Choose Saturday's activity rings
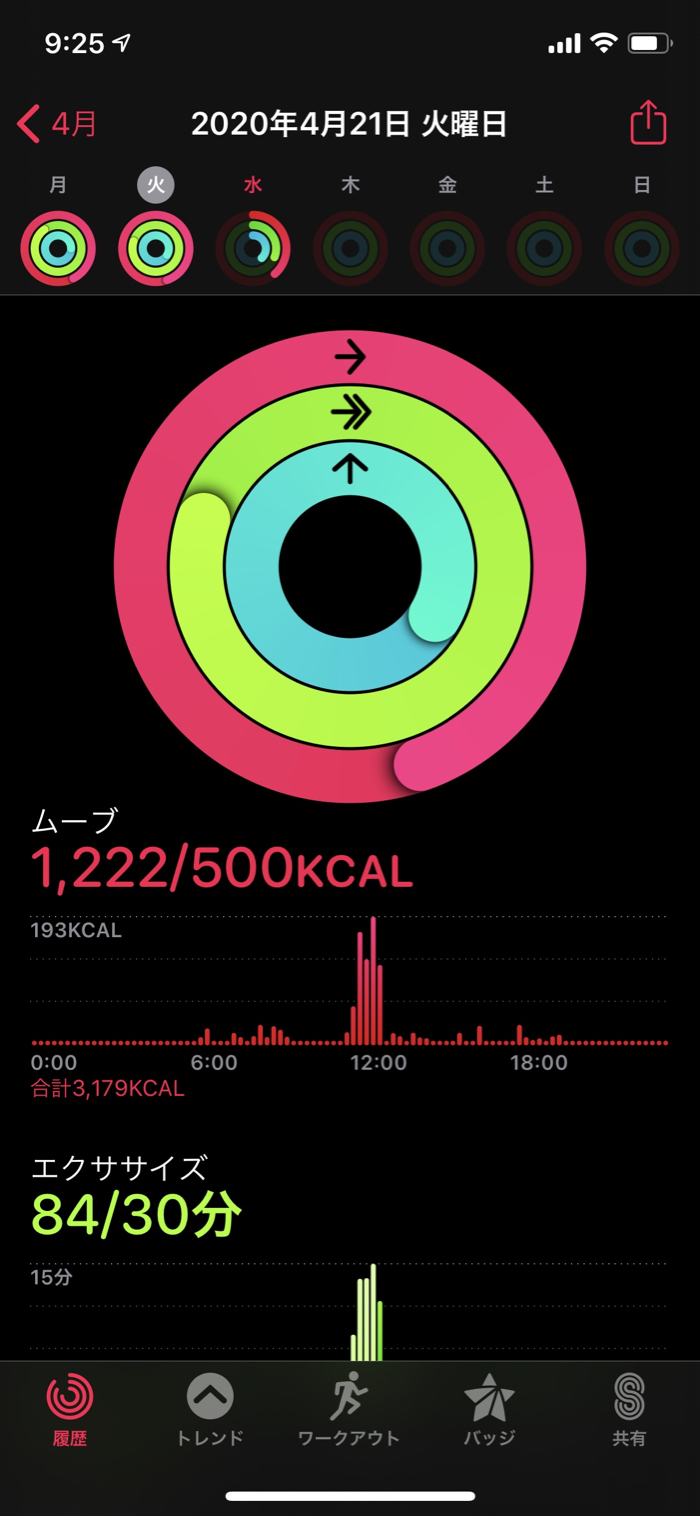700x1516 pixels. pyautogui.click(x=544, y=248)
